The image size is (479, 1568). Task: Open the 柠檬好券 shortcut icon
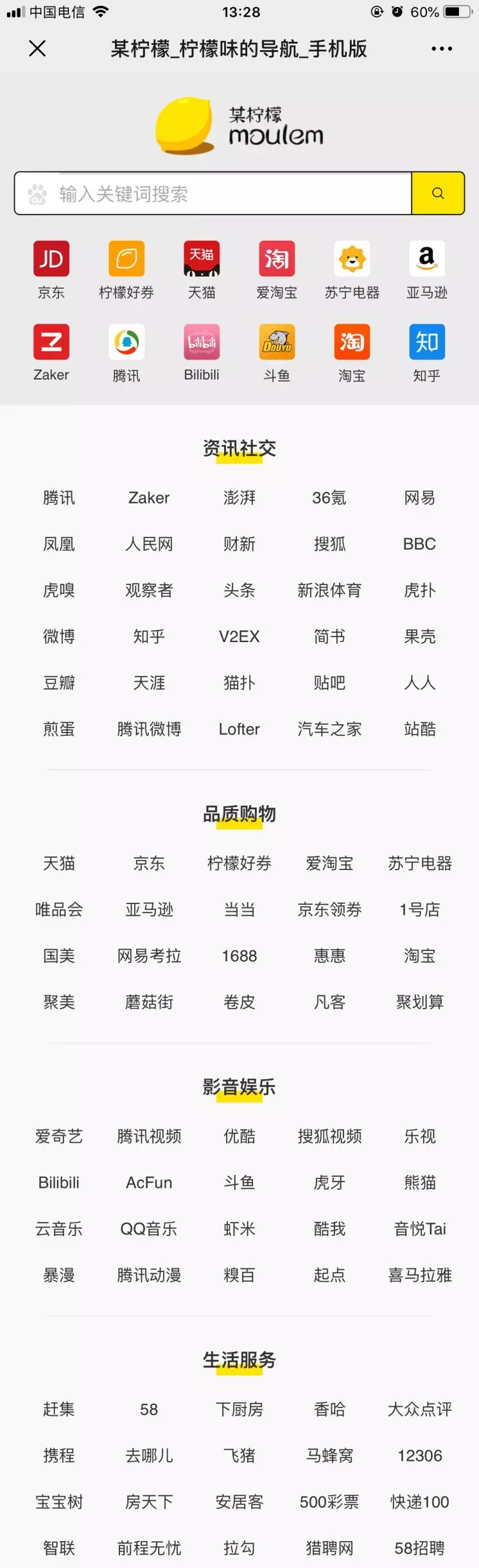point(126,259)
